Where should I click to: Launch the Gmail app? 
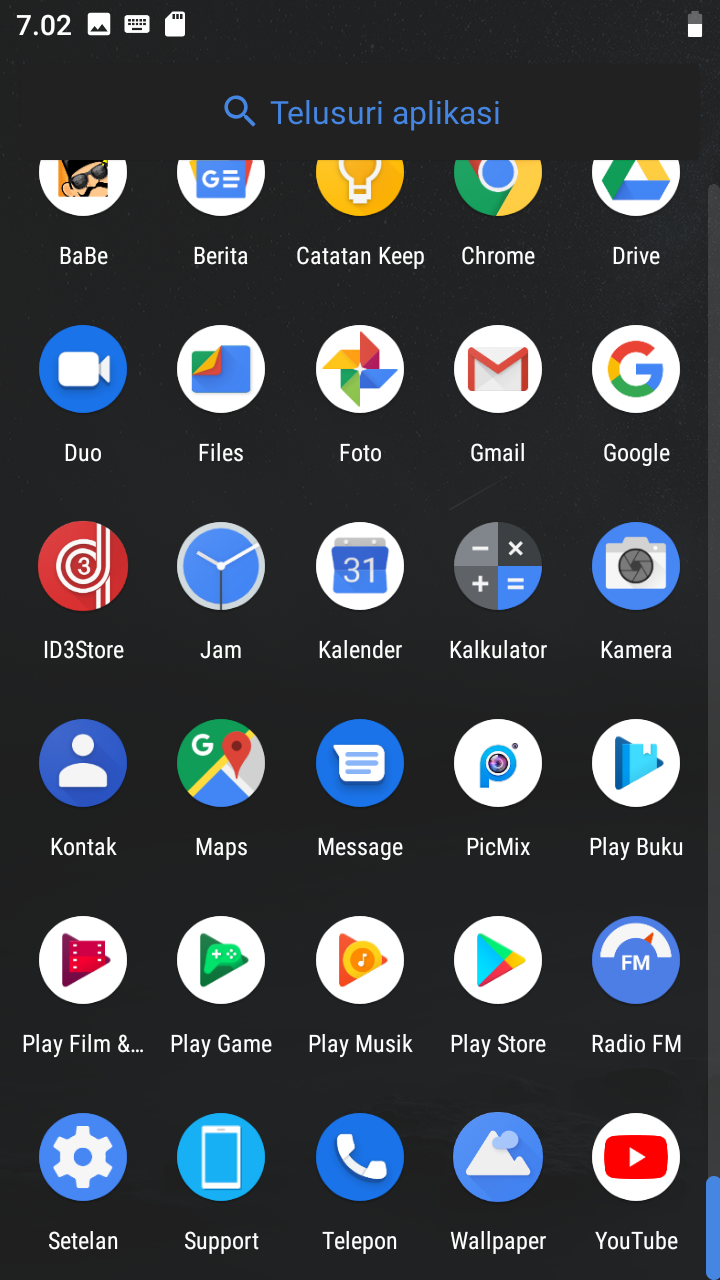click(498, 369)
